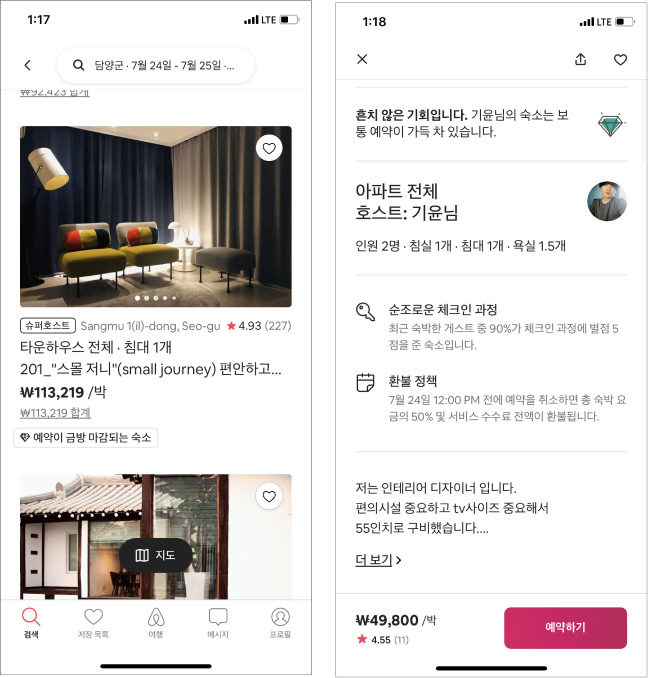Open the 여행 tab
This screenshot has height=678, width=648.
click(x=156, y=623)
